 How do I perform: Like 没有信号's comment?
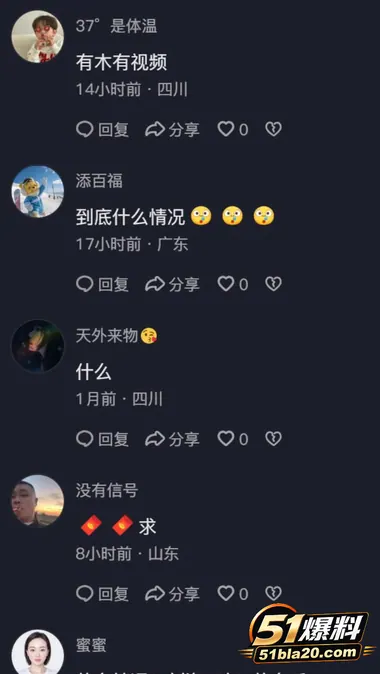point(233,594)
